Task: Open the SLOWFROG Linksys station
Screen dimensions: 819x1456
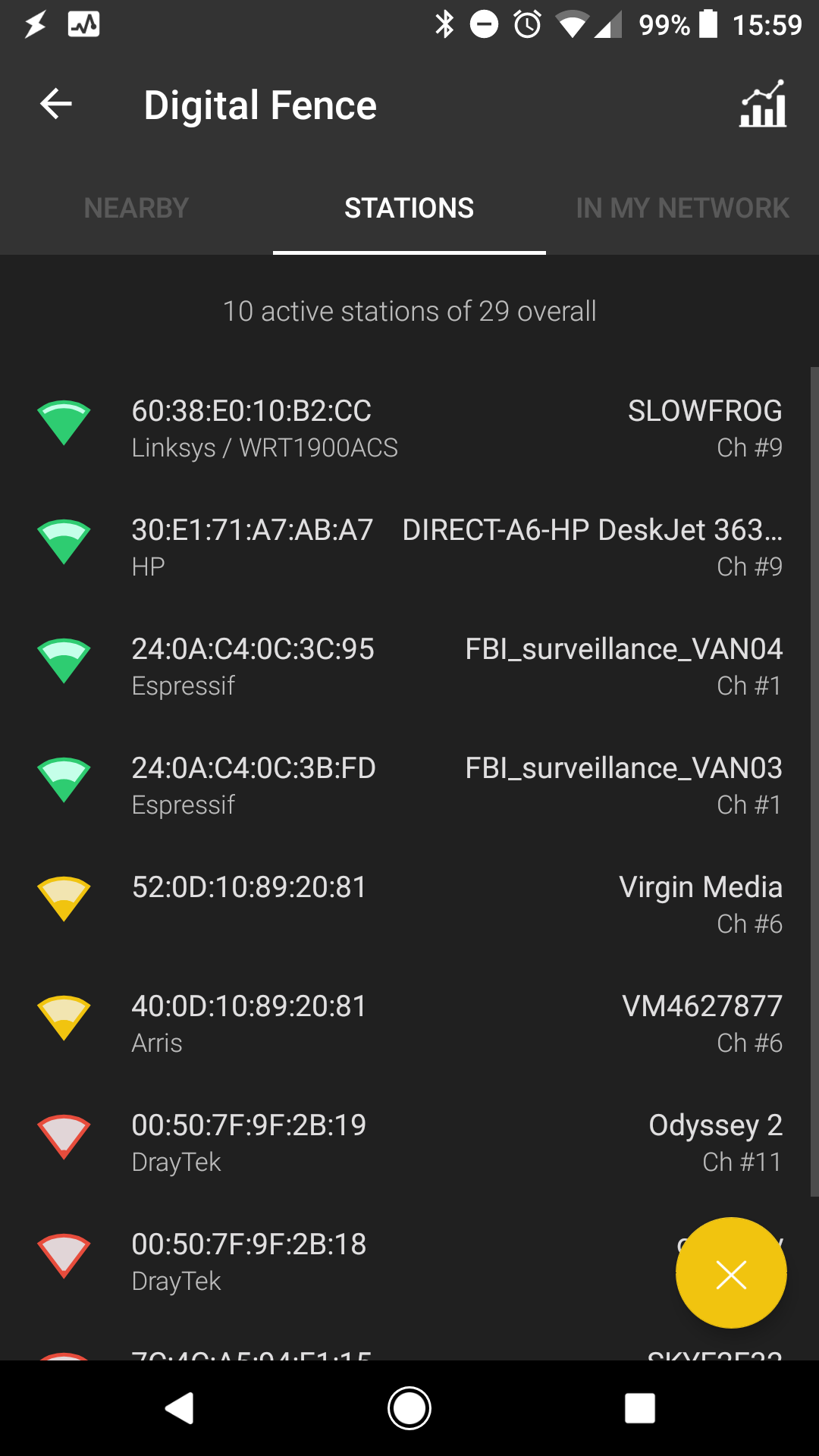Action: coord(409,428)
